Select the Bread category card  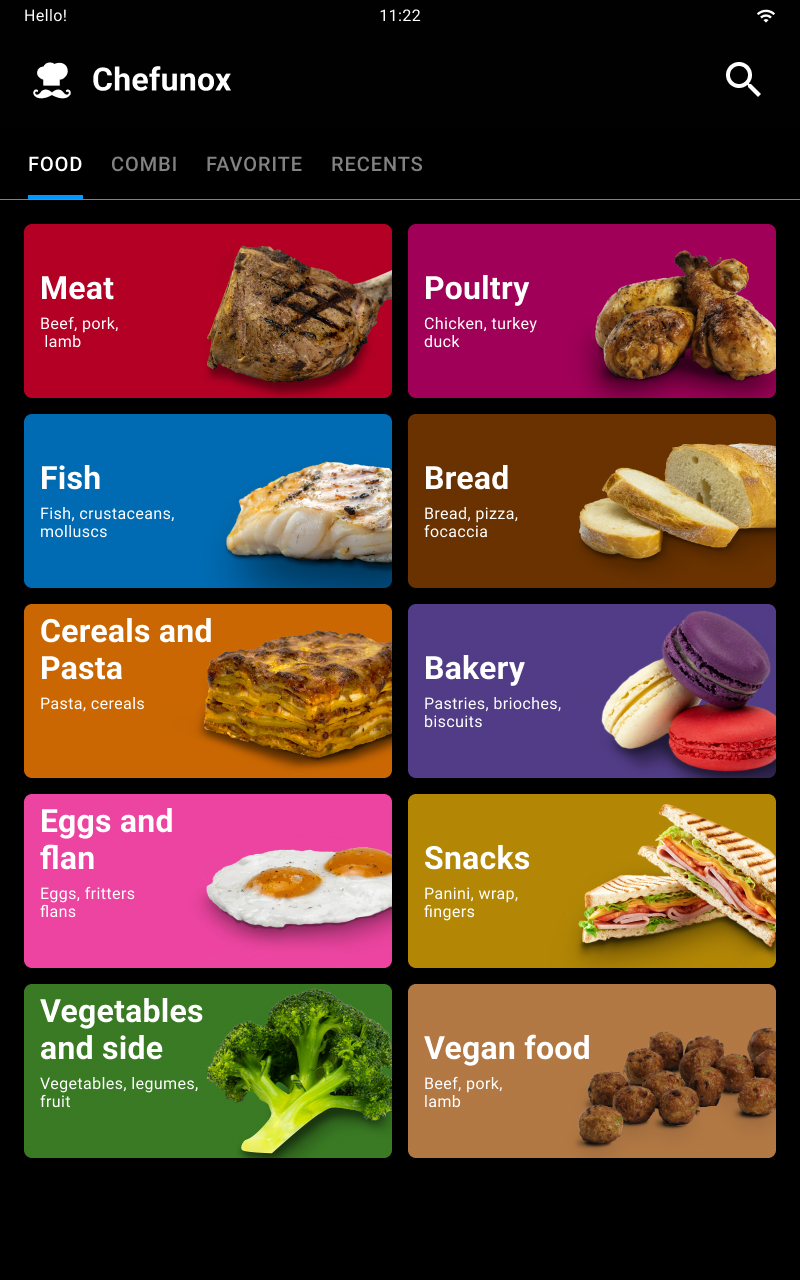[592, 501]
